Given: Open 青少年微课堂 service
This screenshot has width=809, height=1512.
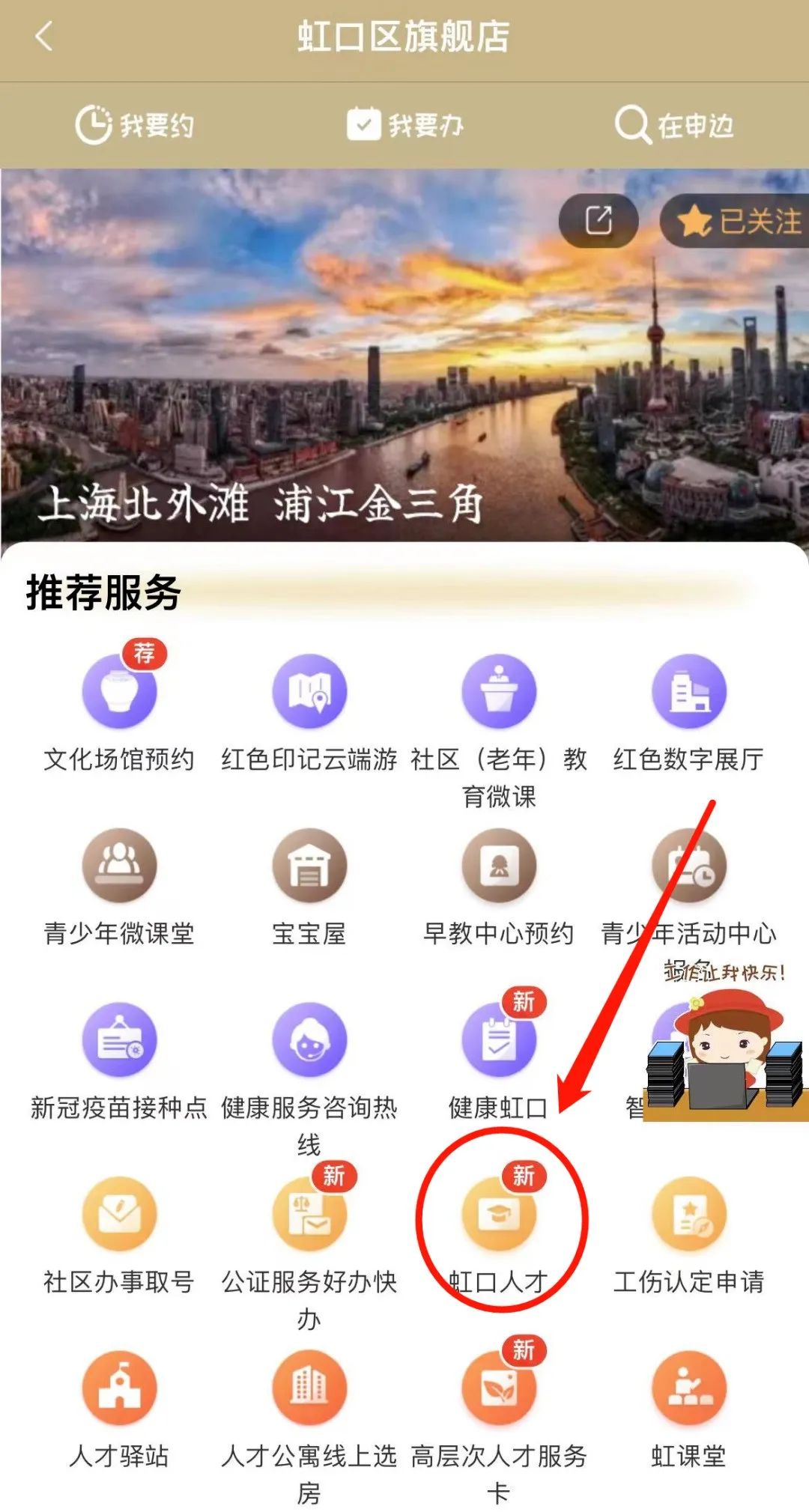Looking at the screenshot, I should (x=119, y=866).
